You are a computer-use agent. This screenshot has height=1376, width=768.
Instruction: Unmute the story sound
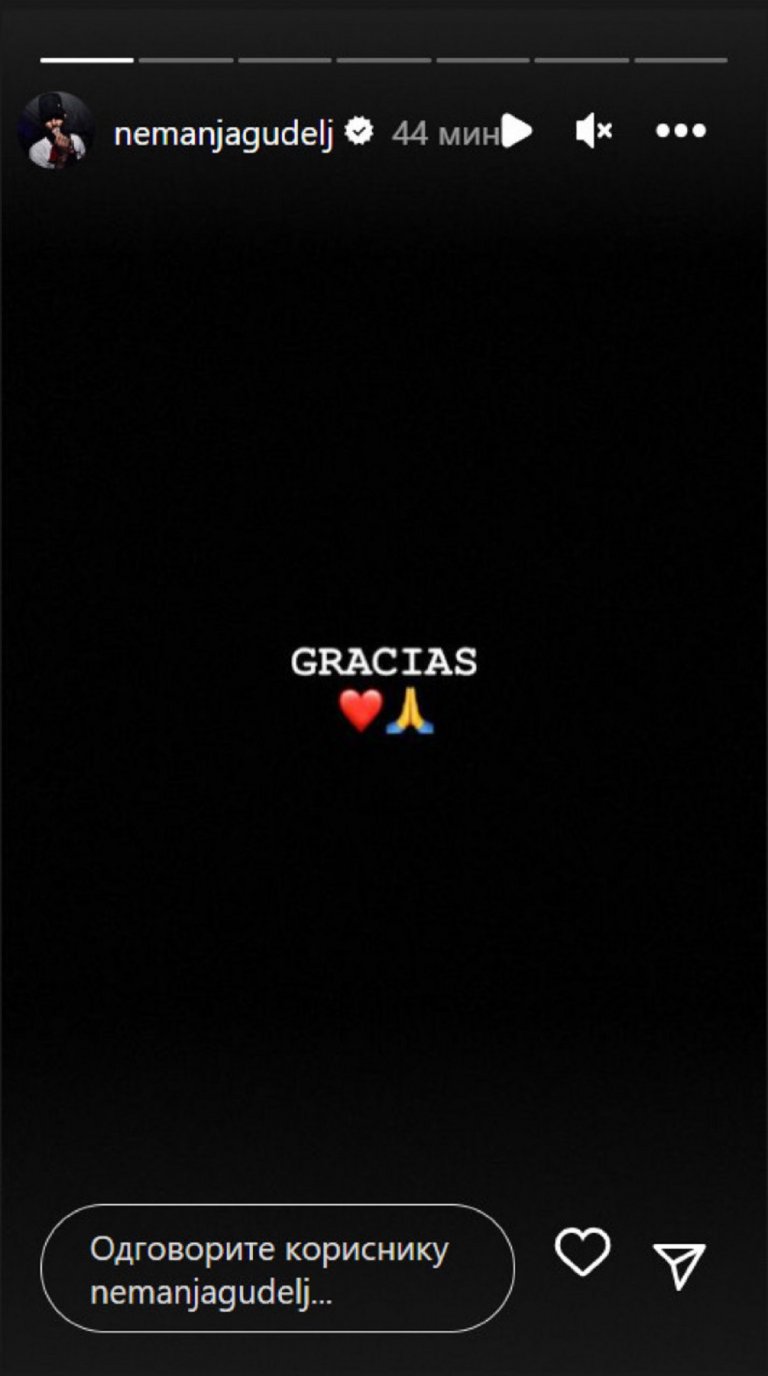pyautogui.click(x=593, y=131)
